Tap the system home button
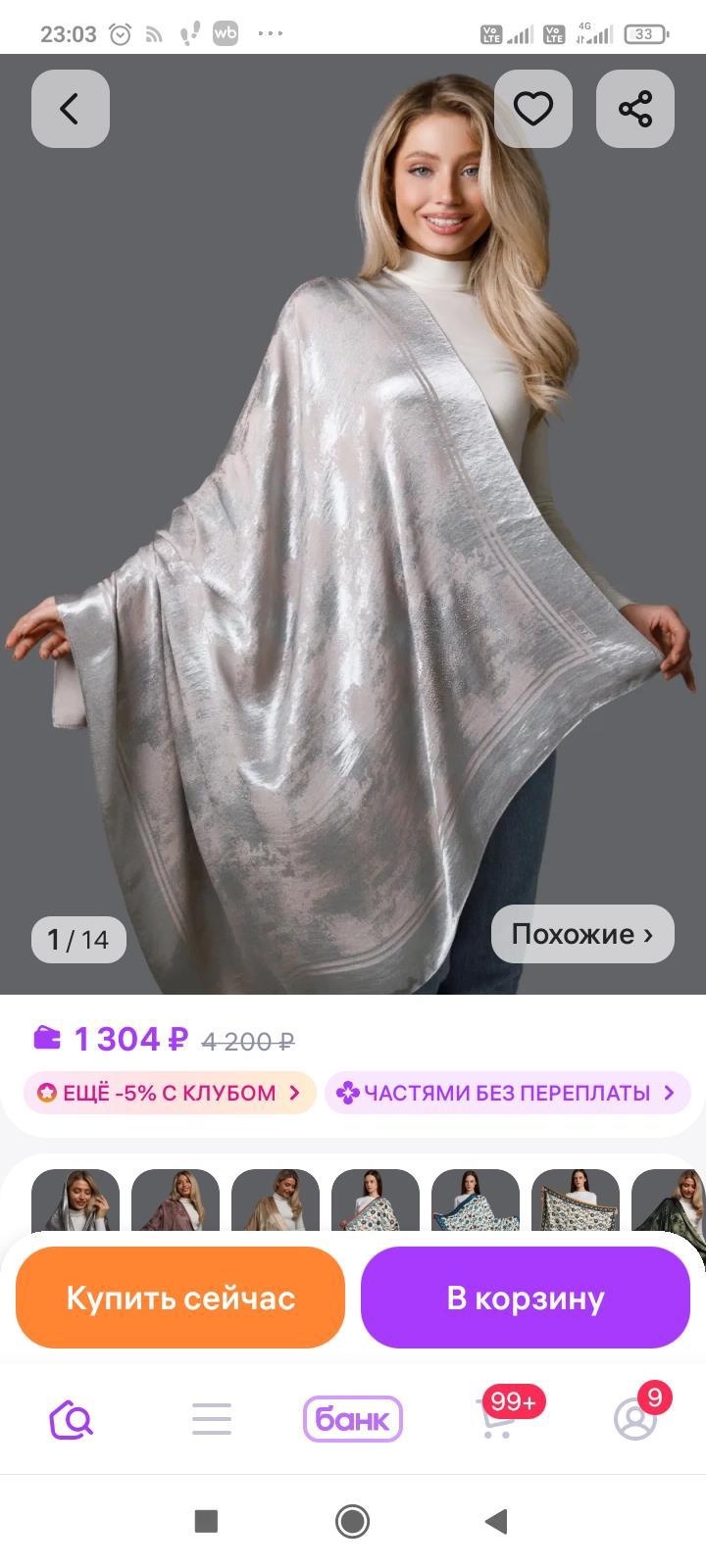The width and height of the screenshot is (706, 1568). (353, 1521)
